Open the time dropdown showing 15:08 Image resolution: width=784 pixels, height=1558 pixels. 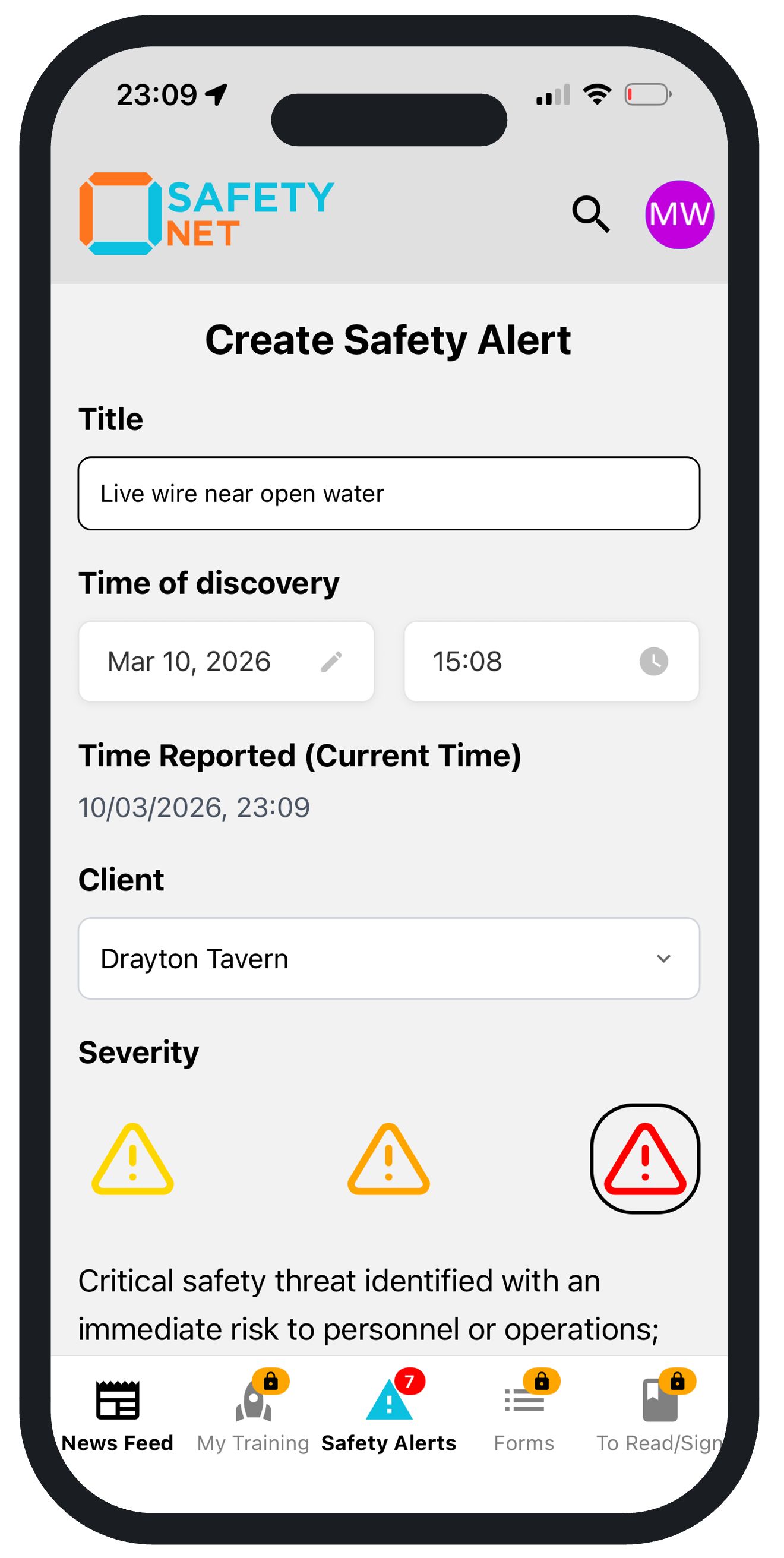(x=552, y=661)
